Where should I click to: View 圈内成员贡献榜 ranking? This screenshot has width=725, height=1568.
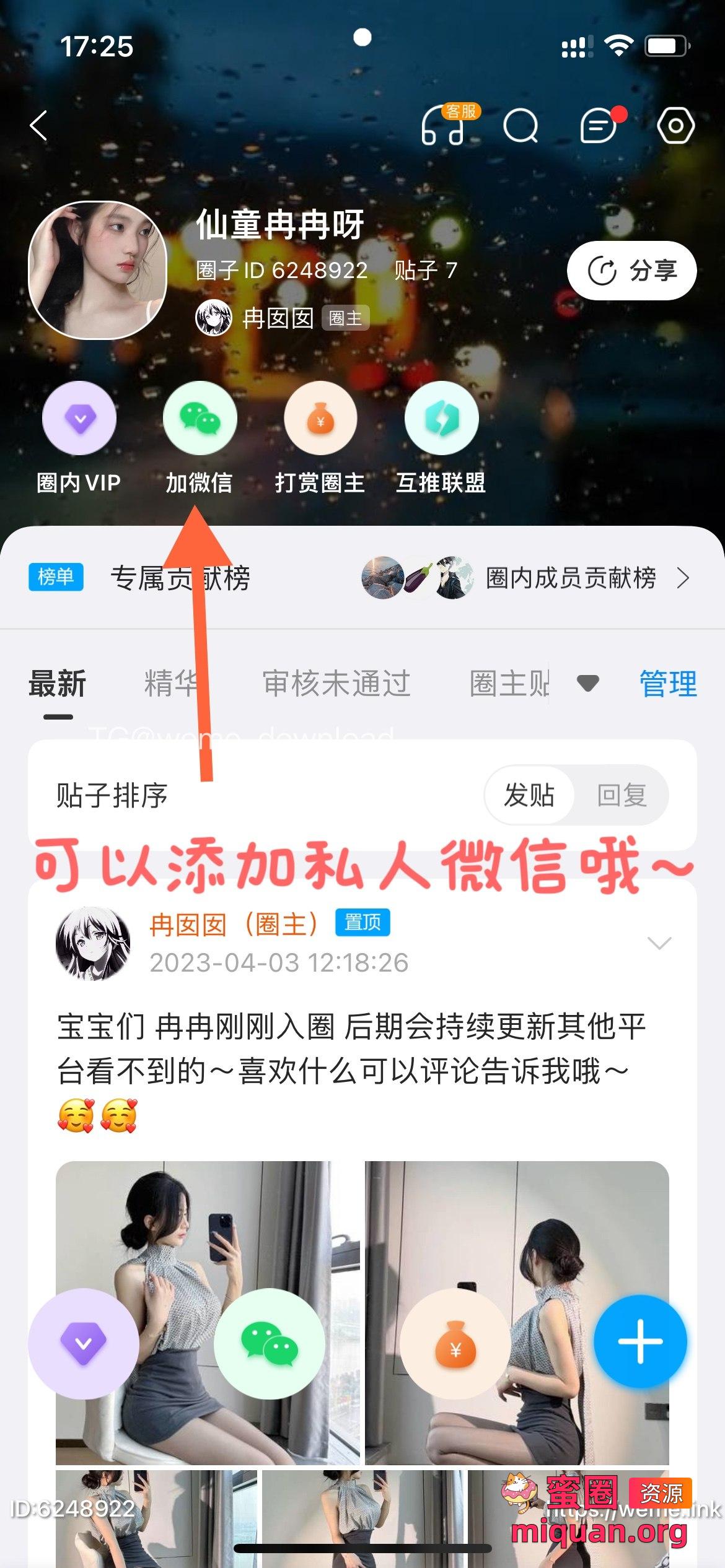click(x=570, y=578)
